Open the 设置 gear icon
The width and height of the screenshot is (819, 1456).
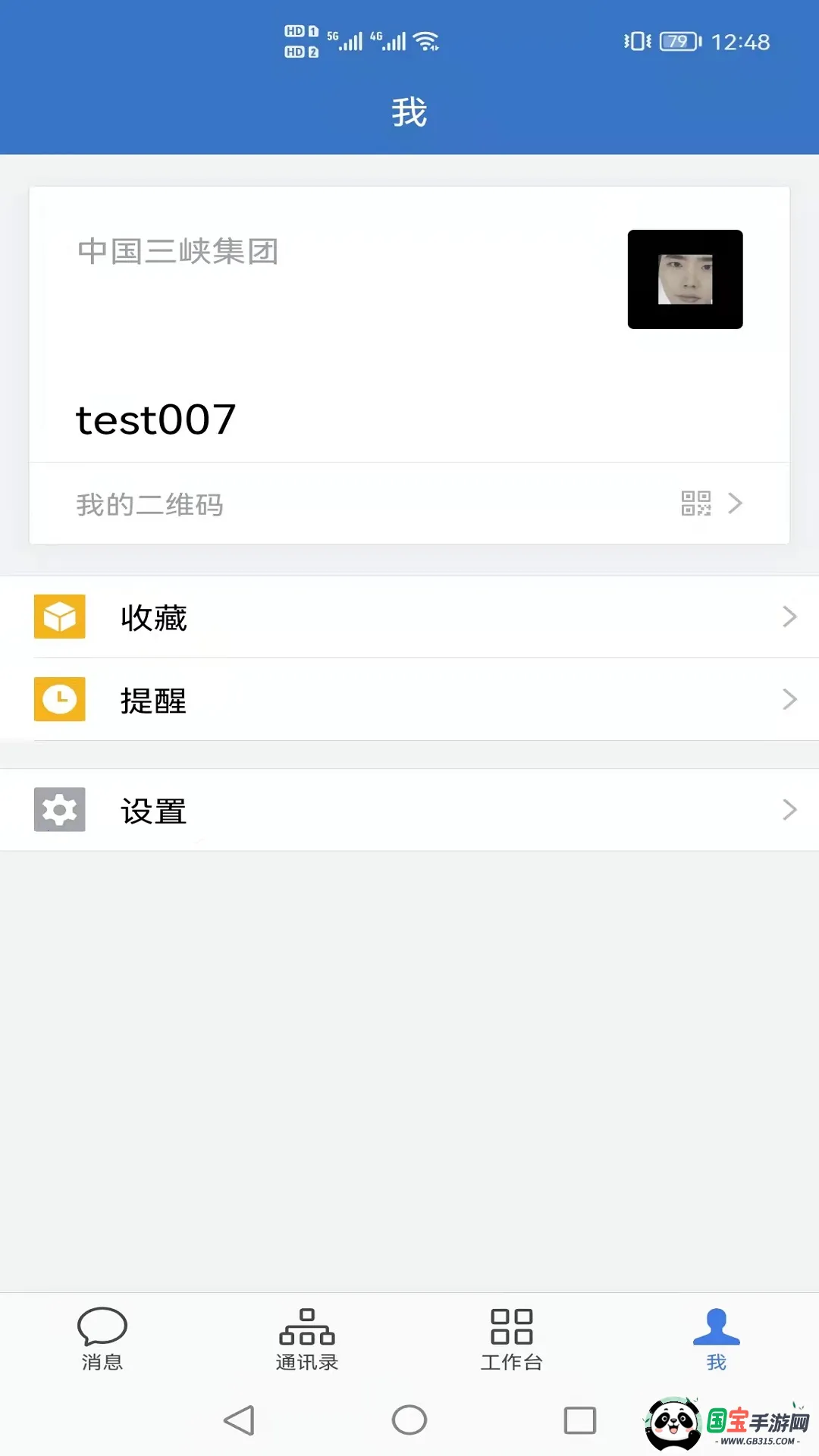(59, 809)
